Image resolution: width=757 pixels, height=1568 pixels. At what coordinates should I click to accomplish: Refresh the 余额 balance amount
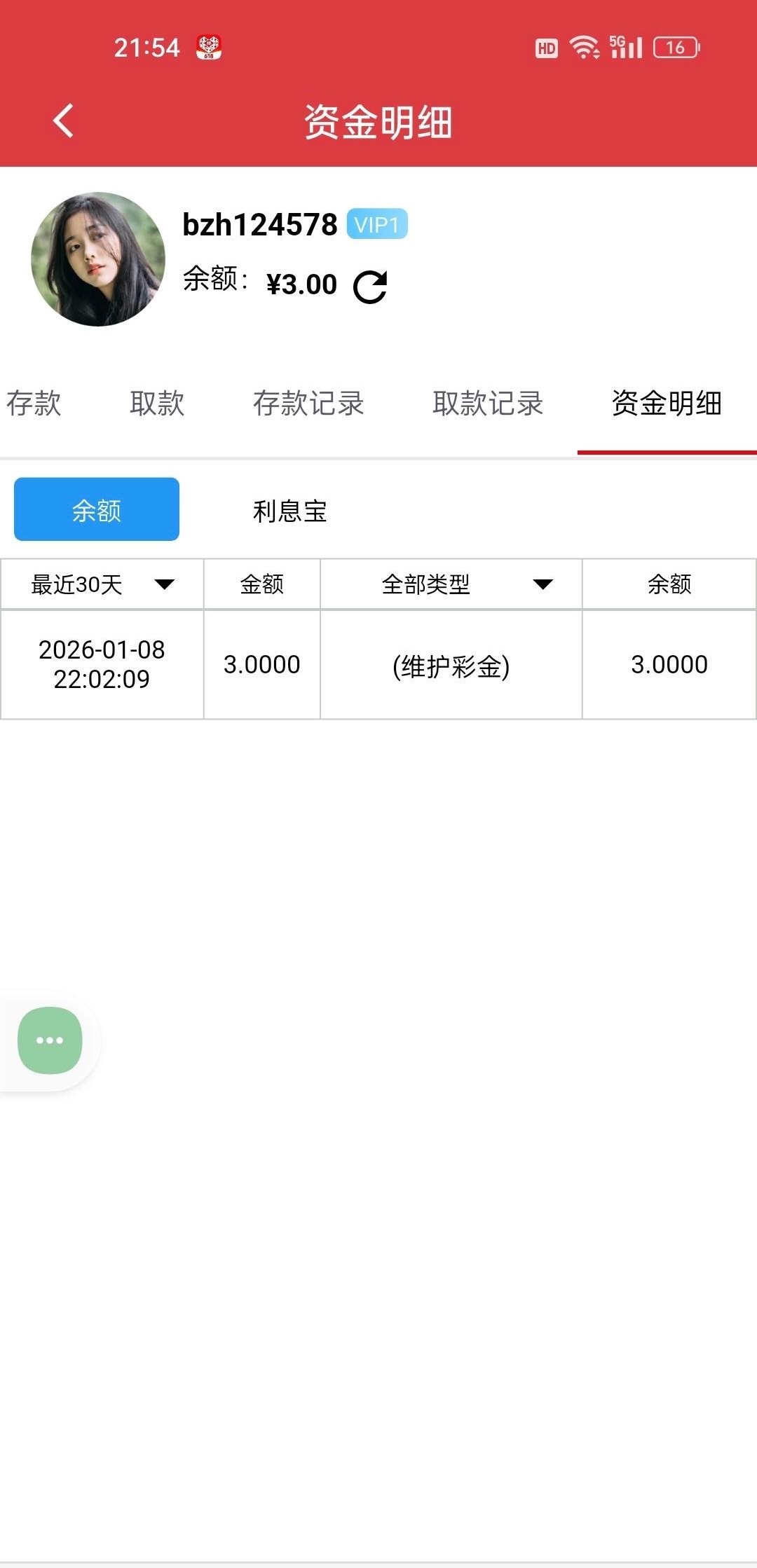click(370, 287)
